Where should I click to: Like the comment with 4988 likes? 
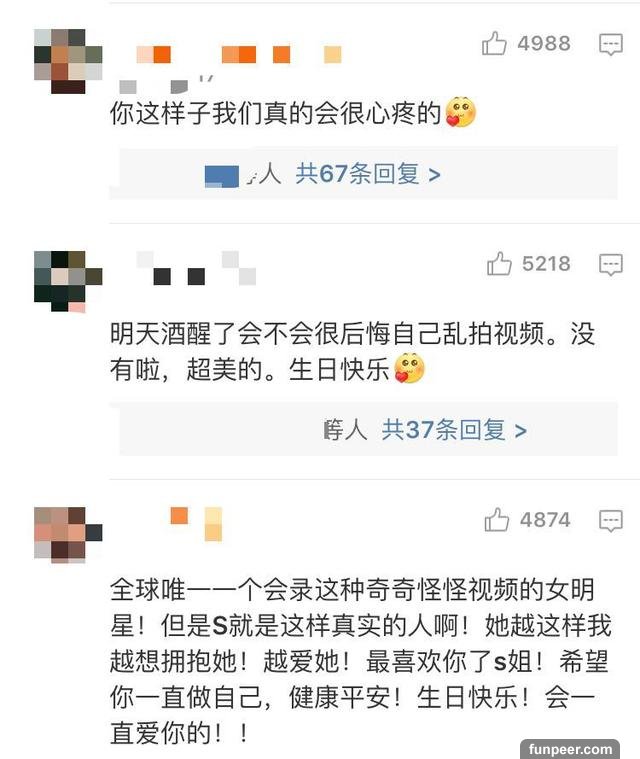(x=495, y=43)
